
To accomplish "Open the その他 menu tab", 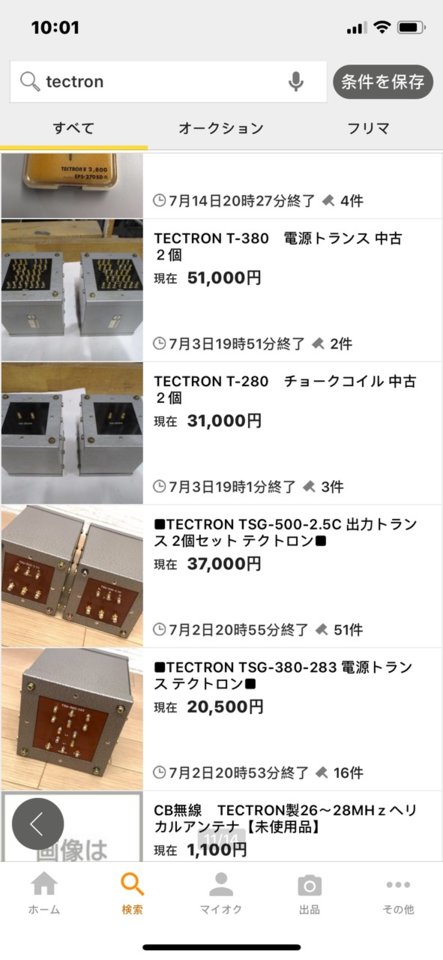I will click(398, 894).
